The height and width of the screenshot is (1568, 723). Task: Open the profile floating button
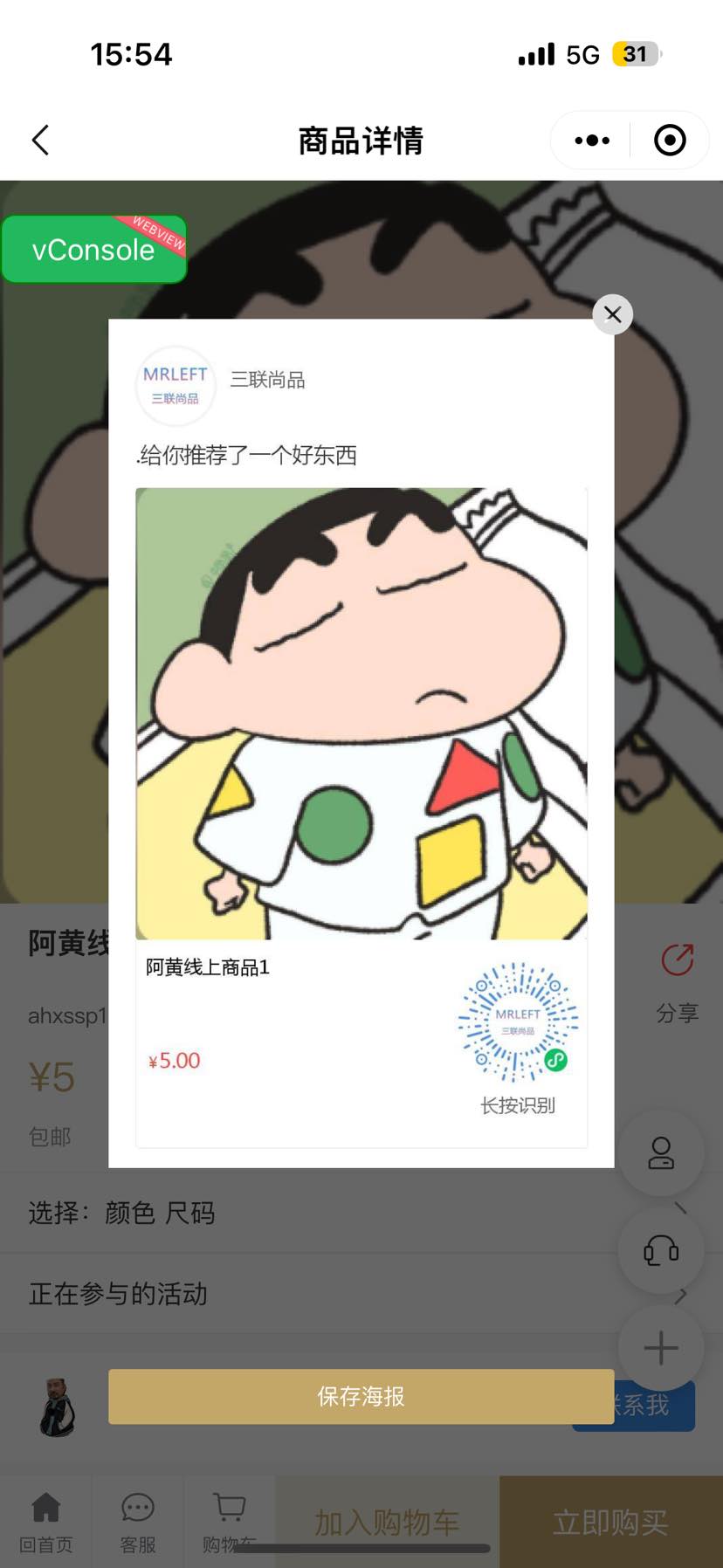(661, 1153)
